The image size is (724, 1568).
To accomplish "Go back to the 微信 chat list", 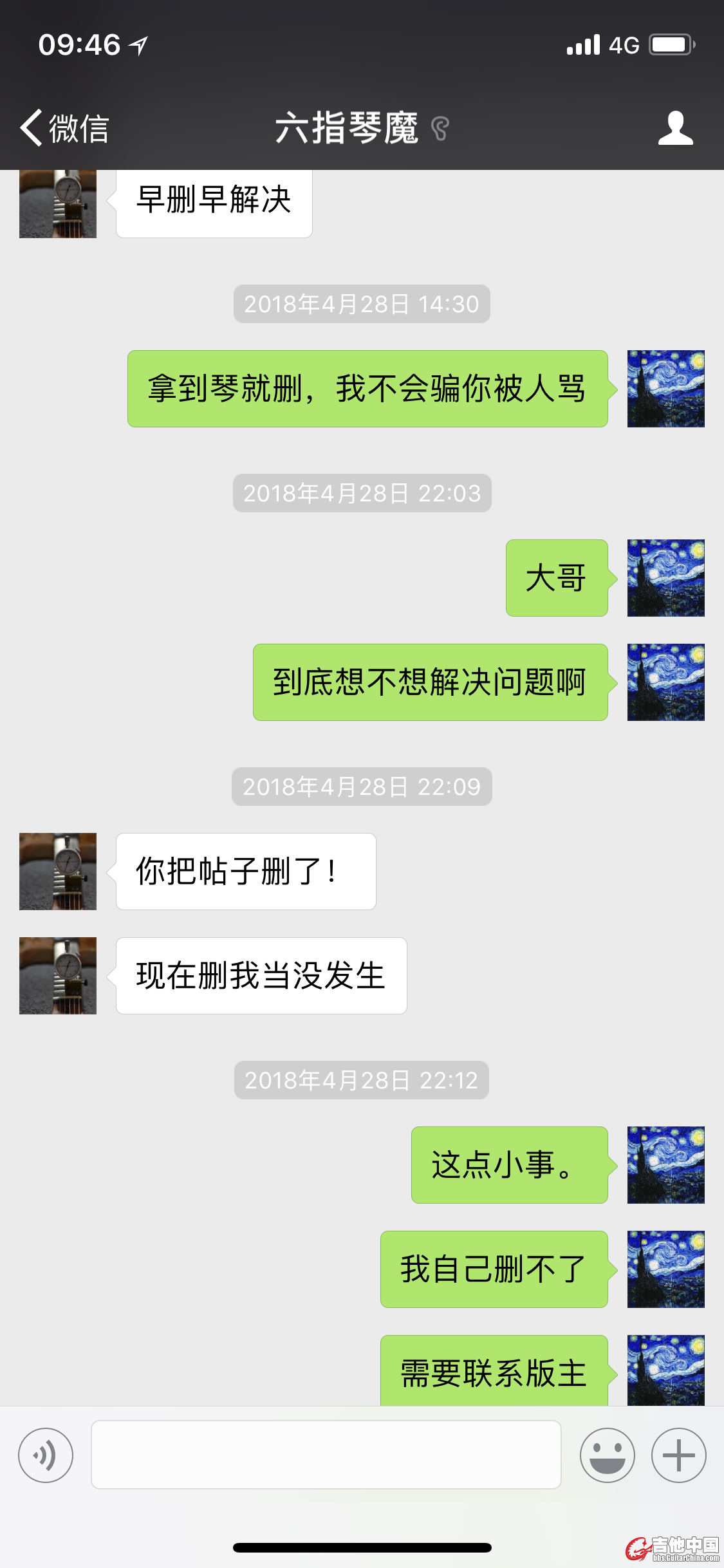I will click(64, 128).
